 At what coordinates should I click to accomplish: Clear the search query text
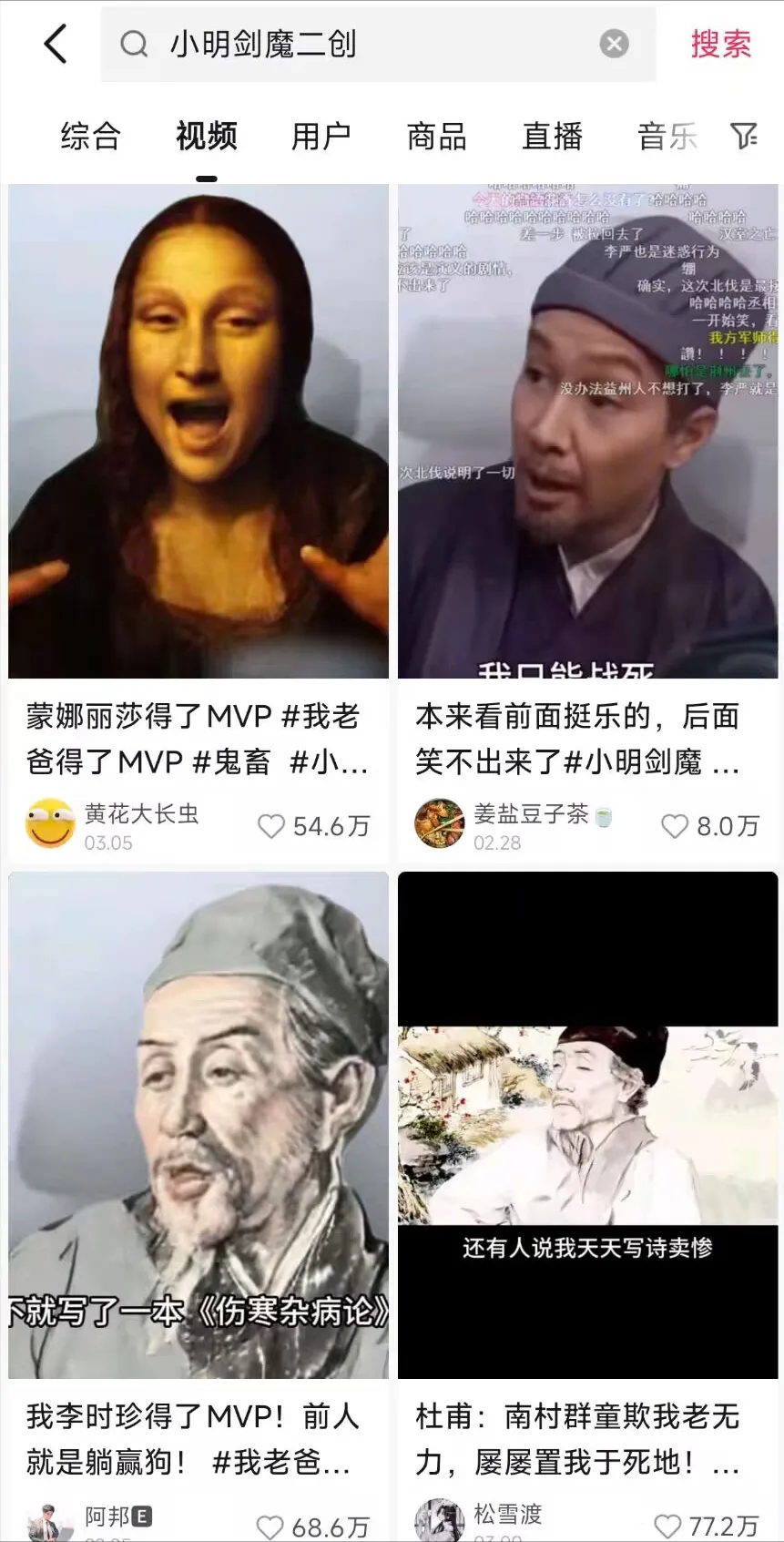click(x=614, y=44)
